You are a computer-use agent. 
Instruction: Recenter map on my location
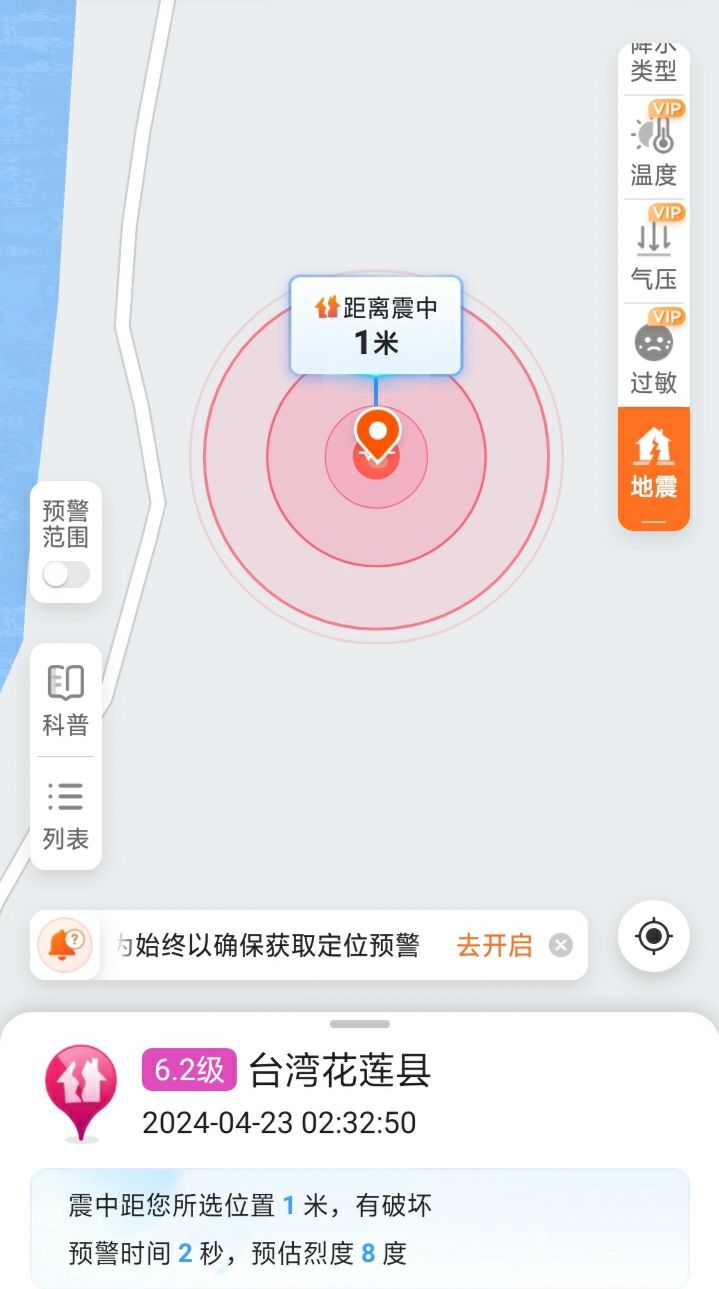654,936
